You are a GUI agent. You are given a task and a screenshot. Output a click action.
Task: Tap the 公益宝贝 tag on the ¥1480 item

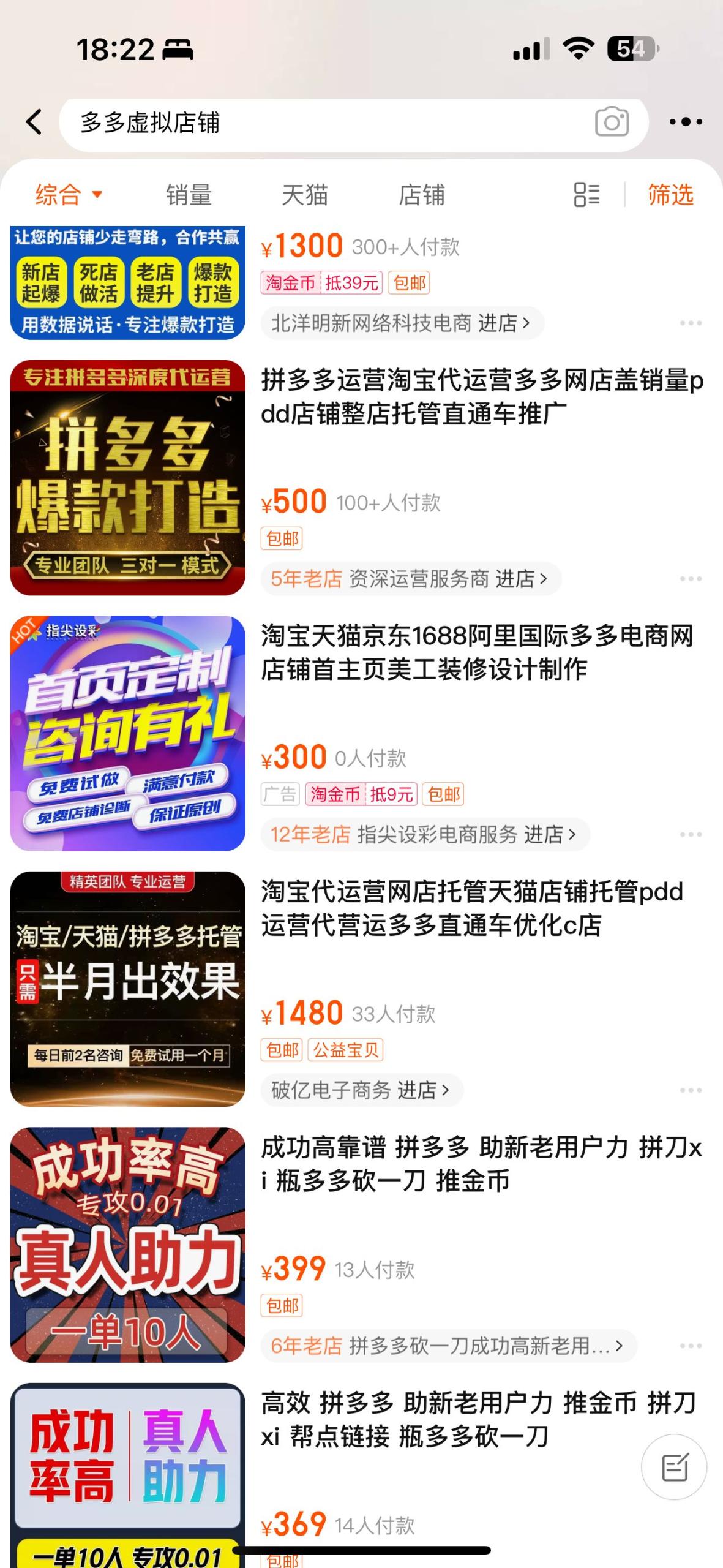click(345, 1050)
